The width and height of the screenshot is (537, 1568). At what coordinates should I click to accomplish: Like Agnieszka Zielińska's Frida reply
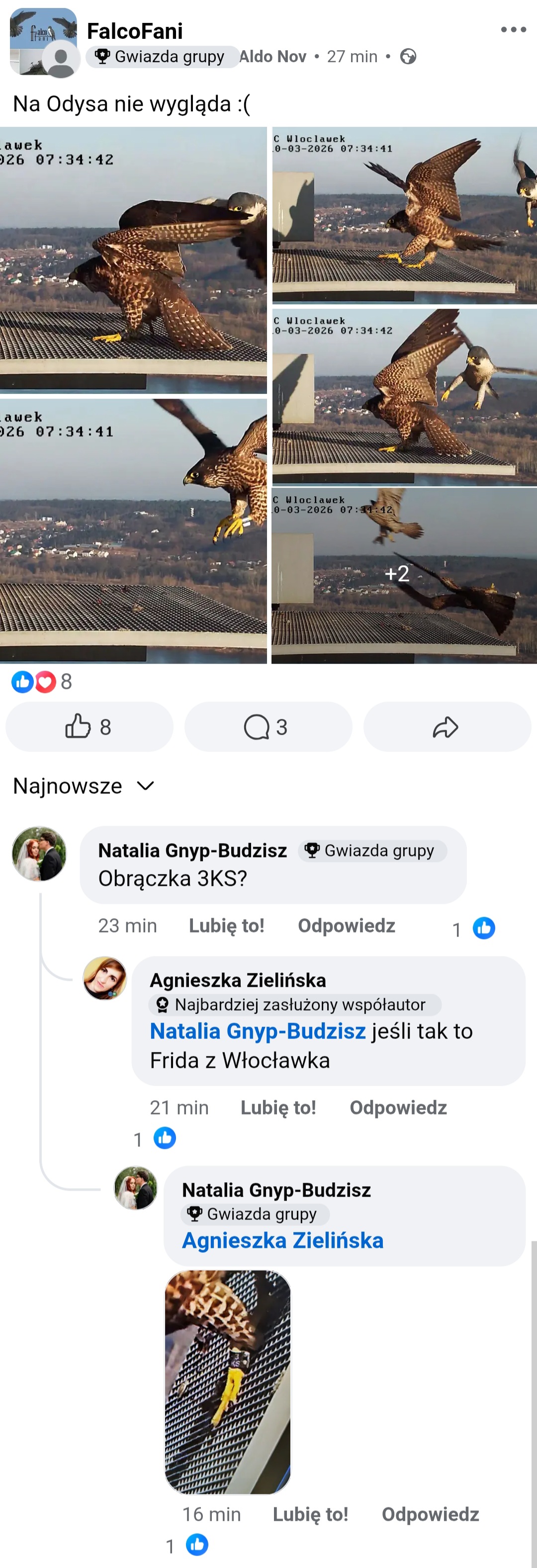pos(277,1107)
